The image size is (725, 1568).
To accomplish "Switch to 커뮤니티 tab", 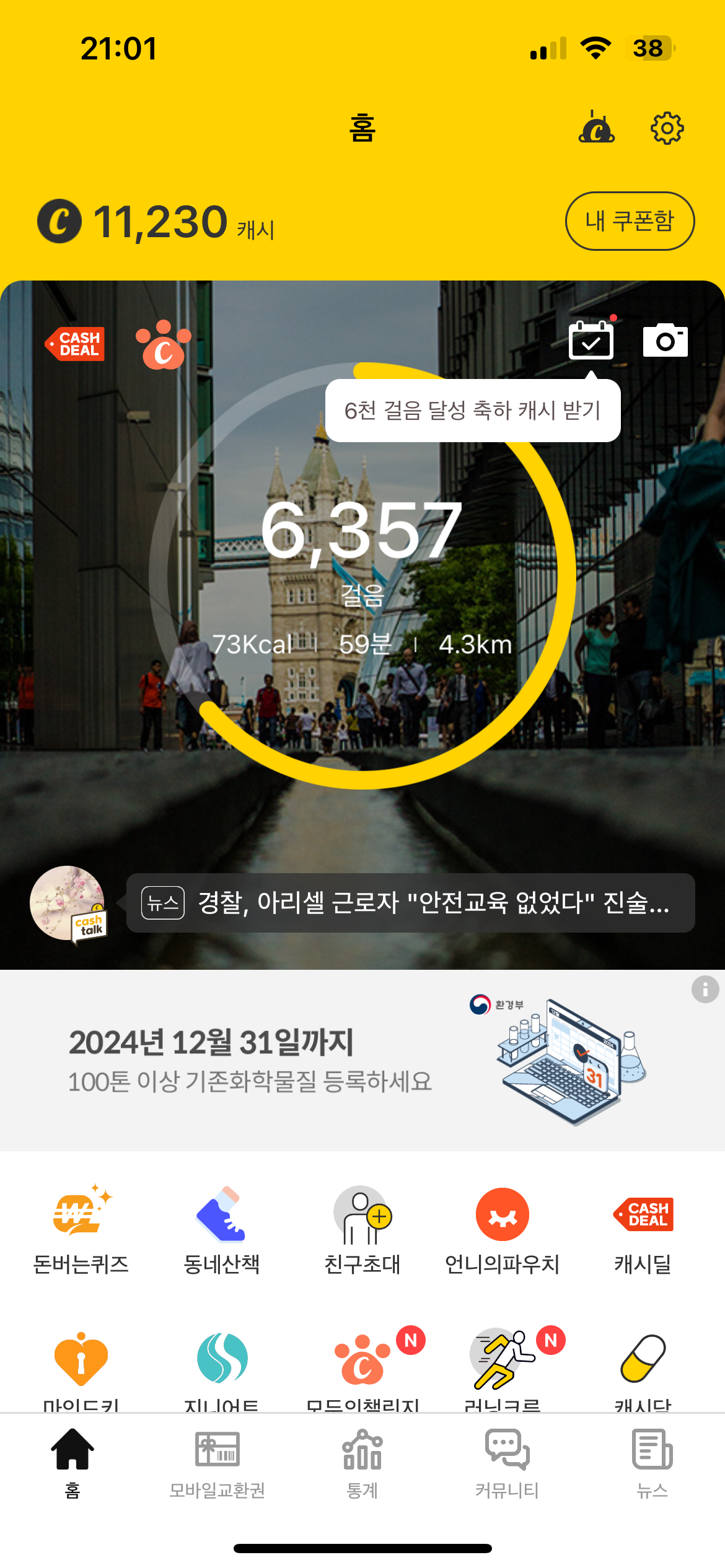I will [507, 1464].
